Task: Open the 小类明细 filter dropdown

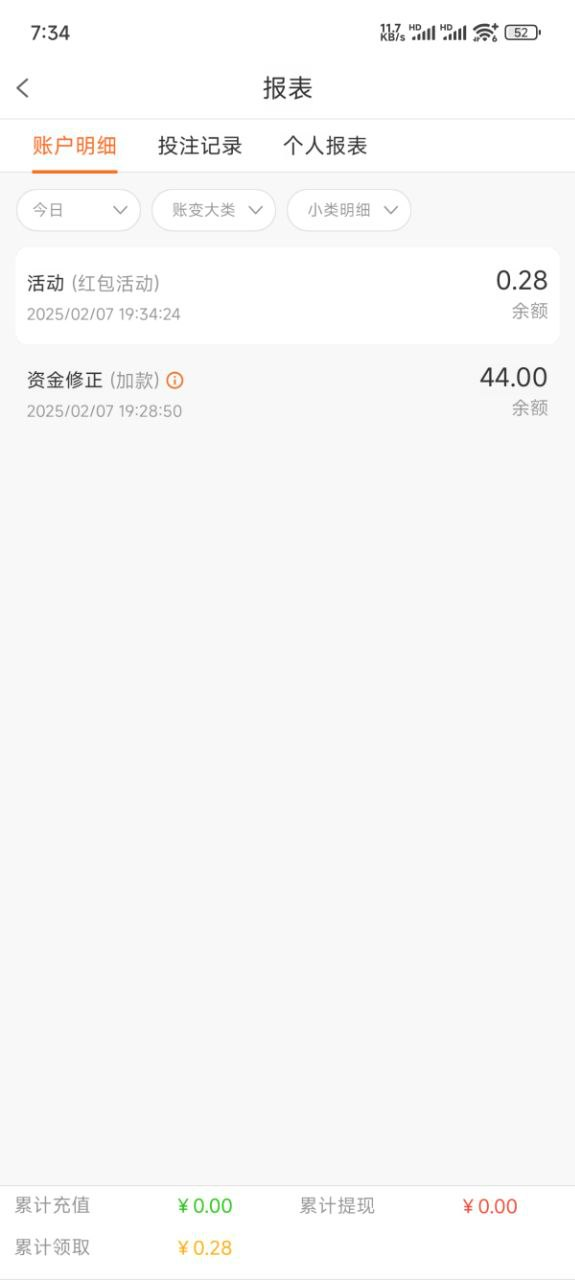Action: click(x=349, y=210)
